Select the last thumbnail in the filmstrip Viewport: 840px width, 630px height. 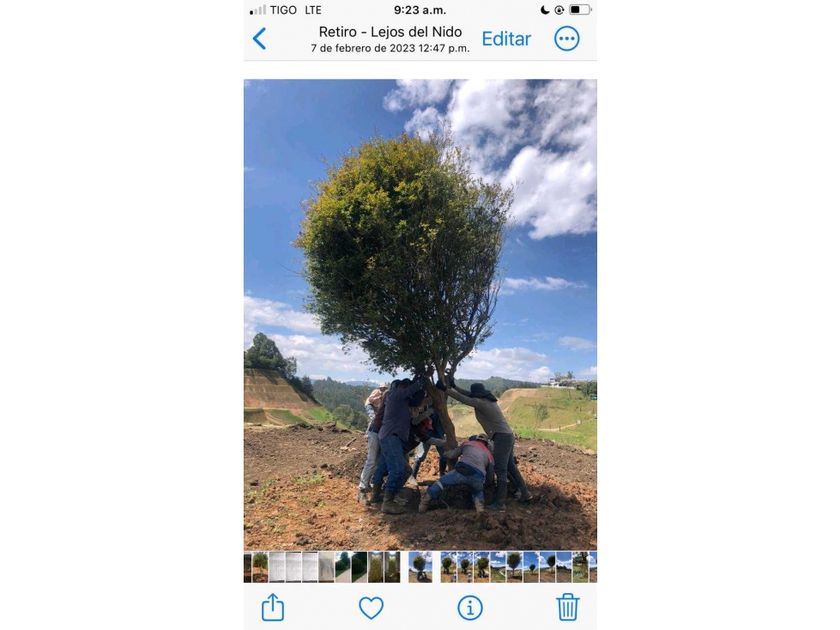(592, 567)
